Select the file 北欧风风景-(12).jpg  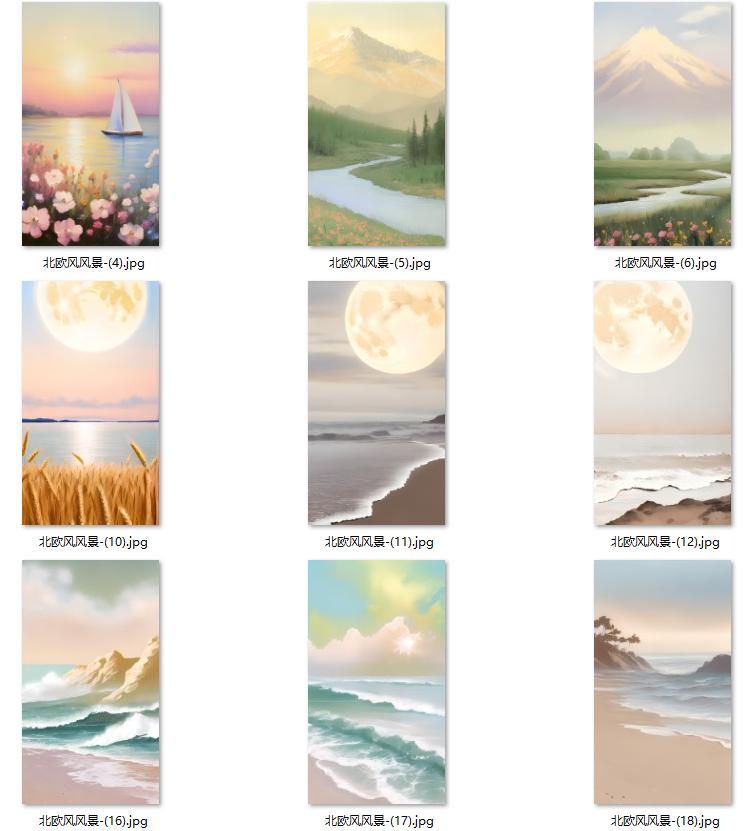(662, 403)
